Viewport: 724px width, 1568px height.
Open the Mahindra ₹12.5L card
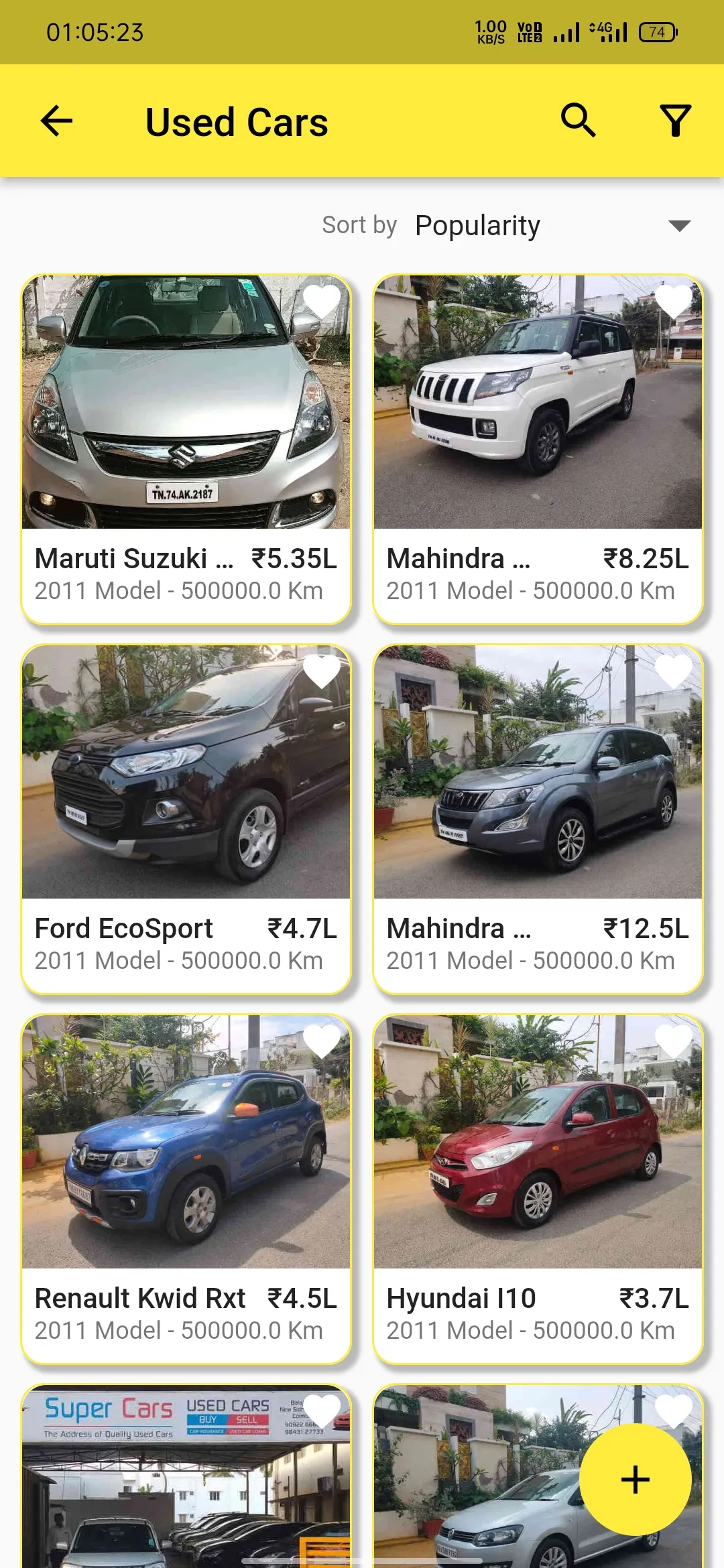[538, 820]
